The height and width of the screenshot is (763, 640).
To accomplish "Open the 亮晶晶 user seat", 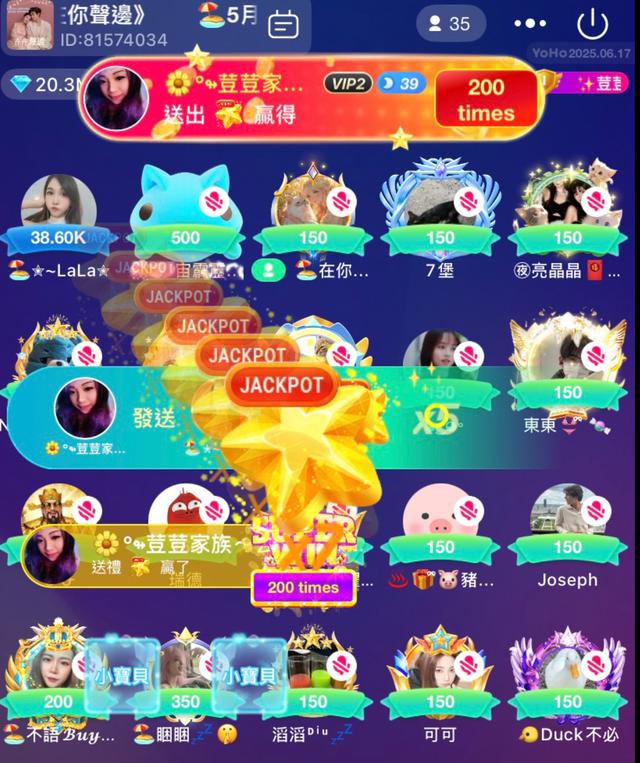I will coord(567,203).
